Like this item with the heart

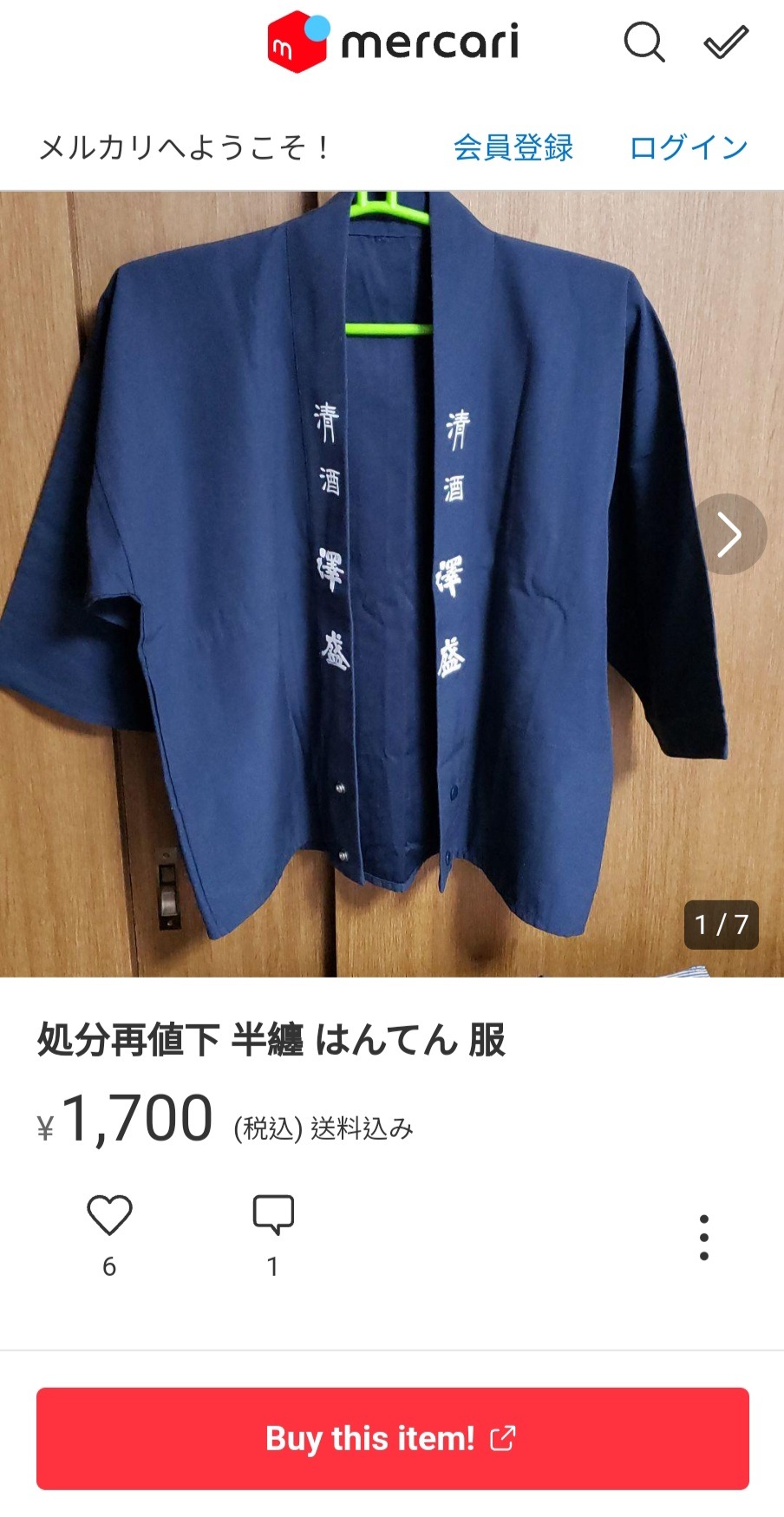[x=109, y=1215]
